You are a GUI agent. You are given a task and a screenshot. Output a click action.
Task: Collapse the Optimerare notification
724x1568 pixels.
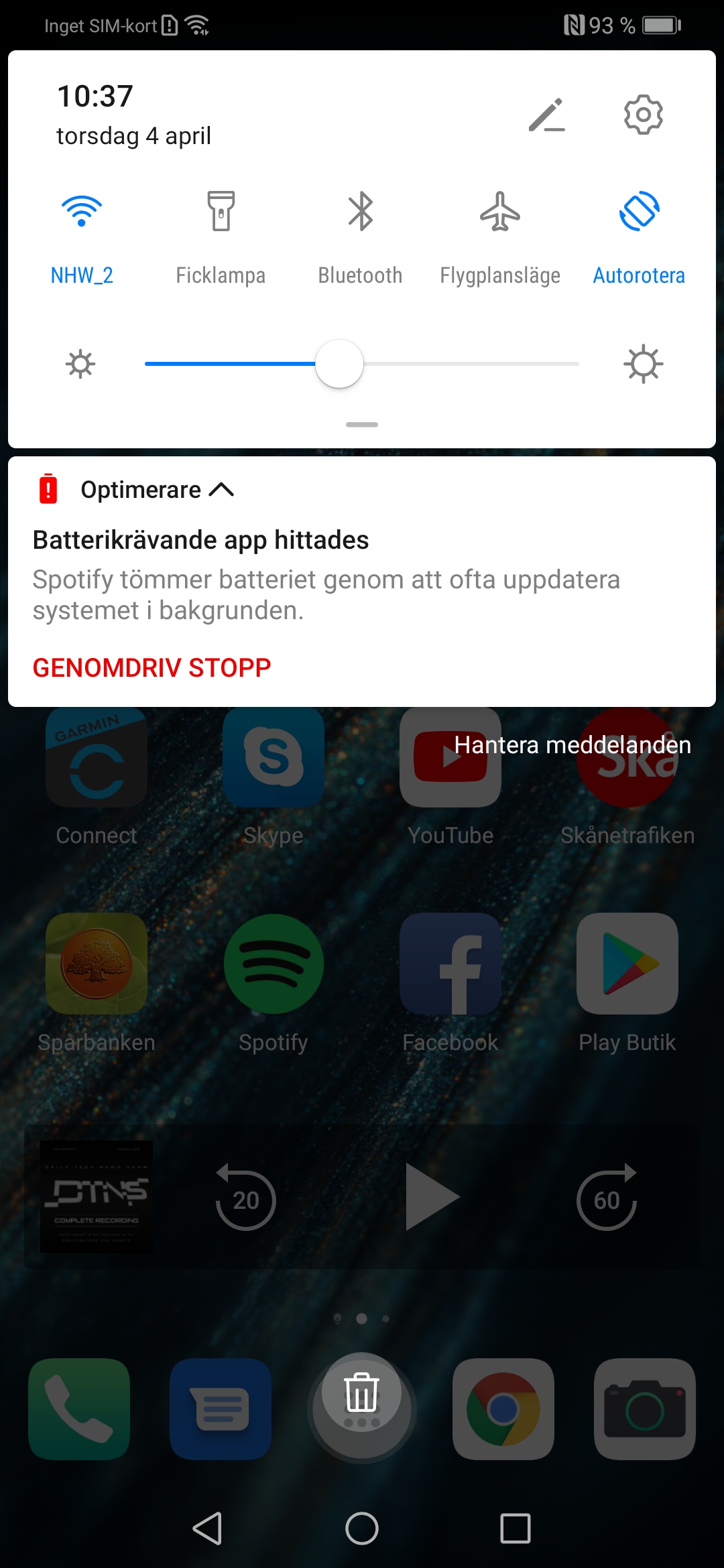[221, 490]
